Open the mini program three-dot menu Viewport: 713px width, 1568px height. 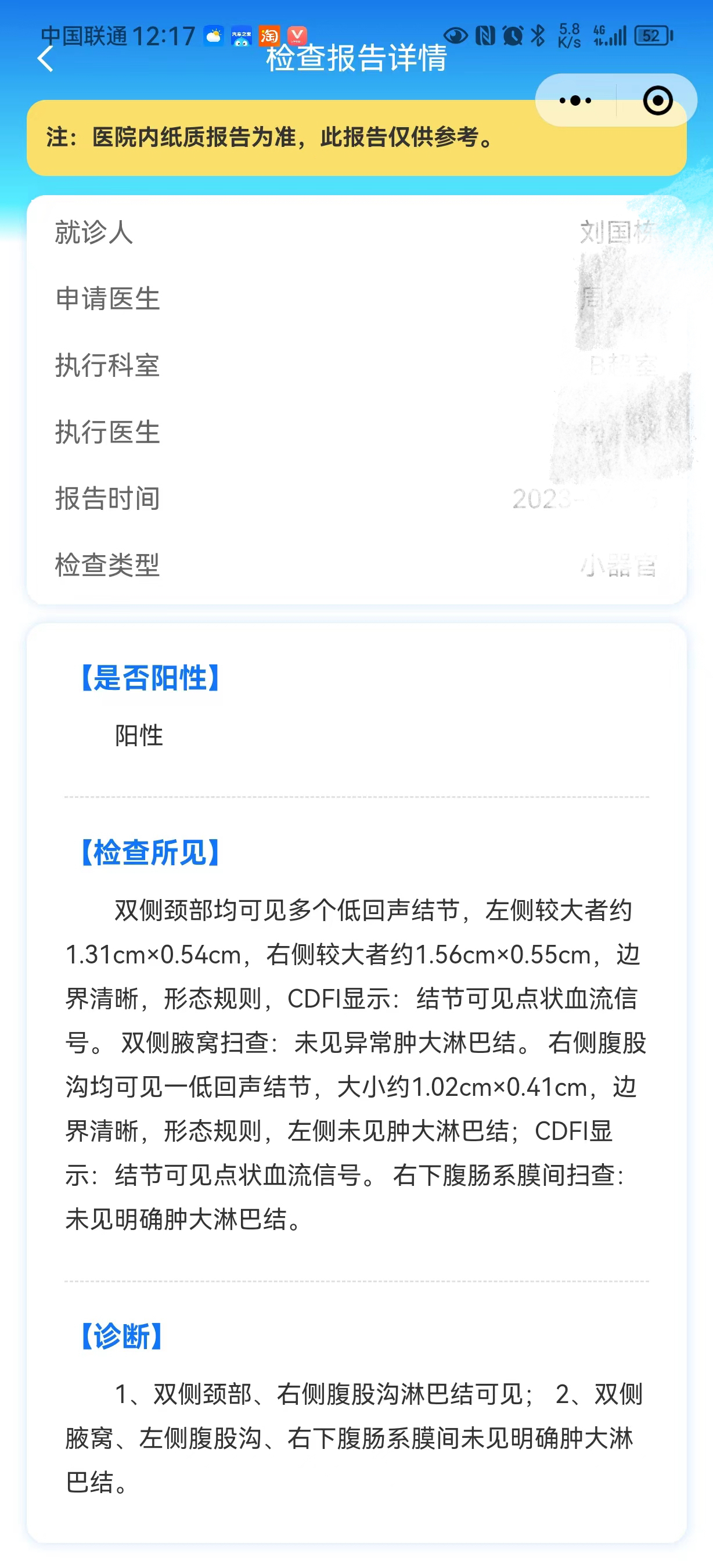575,100
